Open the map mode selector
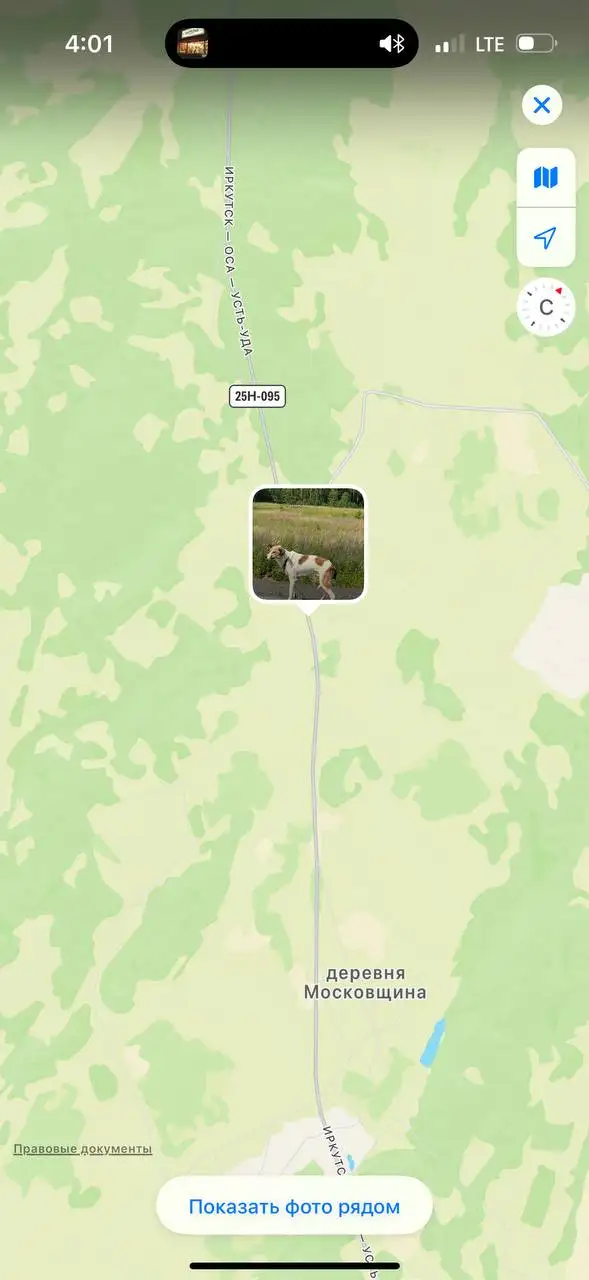Screen dimensions: 589x1280 click(x=545, y=178)
